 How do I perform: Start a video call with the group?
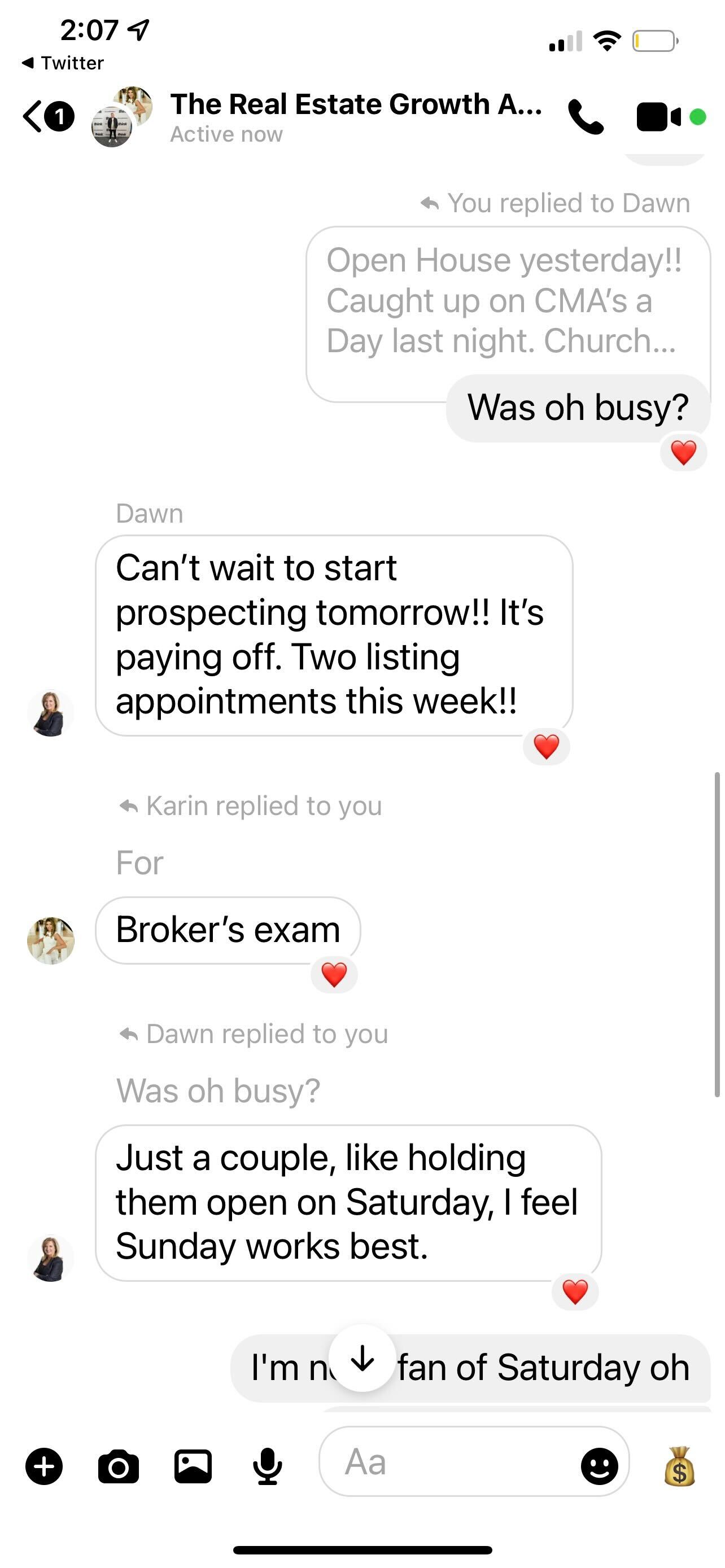click(657, 117)
